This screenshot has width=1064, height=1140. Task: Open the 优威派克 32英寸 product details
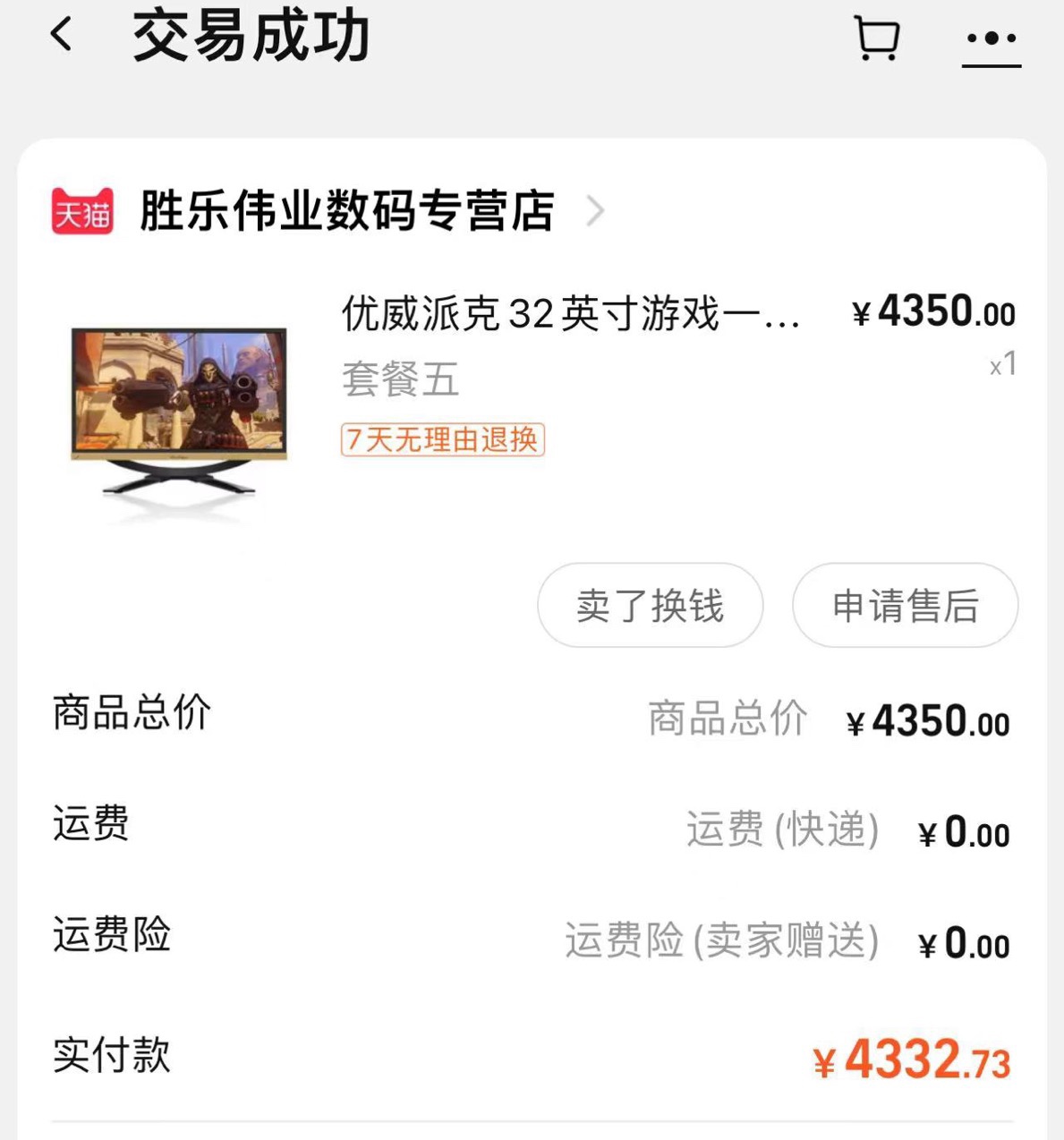(569, 315)
